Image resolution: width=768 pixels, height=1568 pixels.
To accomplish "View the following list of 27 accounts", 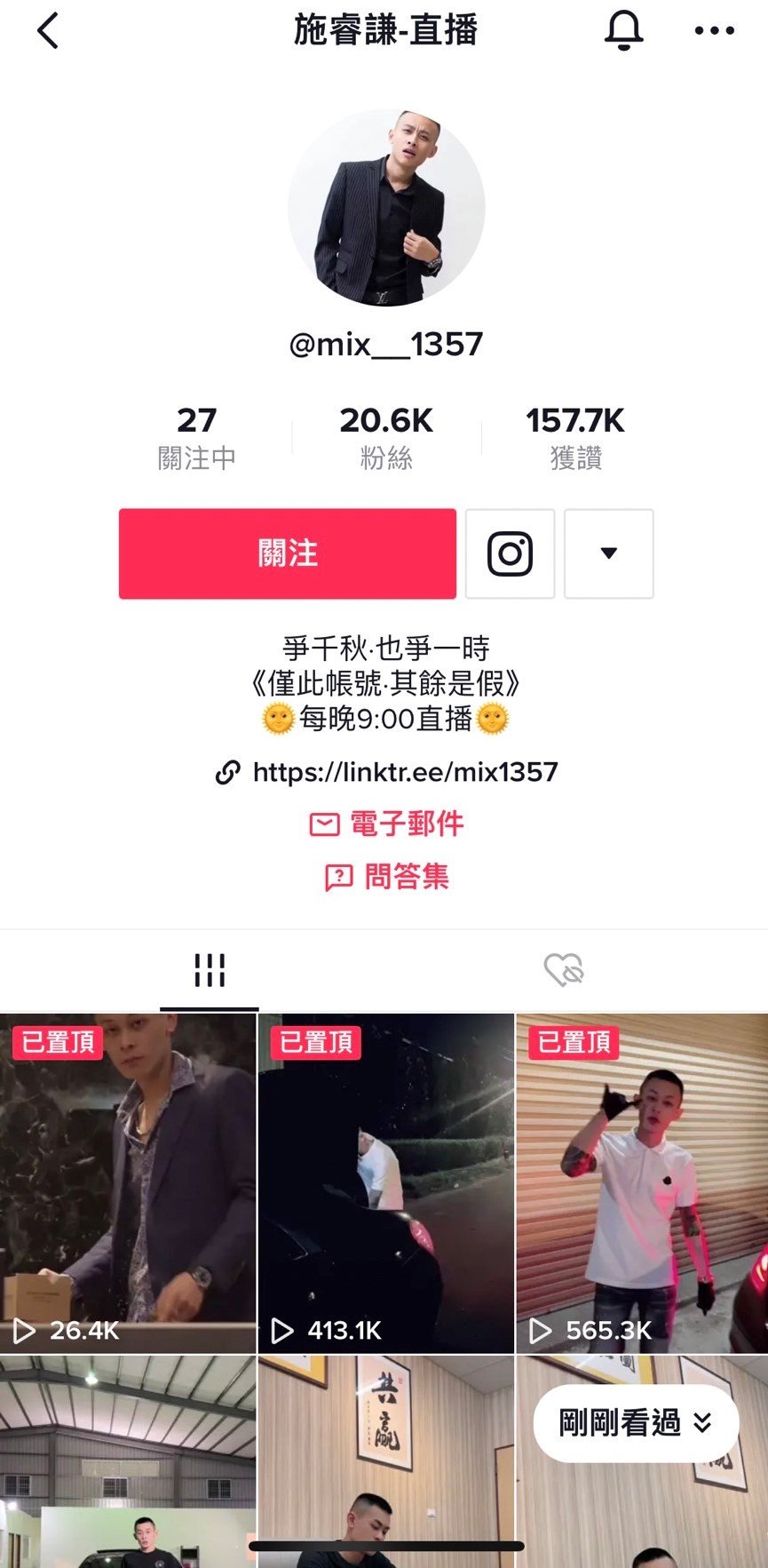I will [x=196, y=437].
